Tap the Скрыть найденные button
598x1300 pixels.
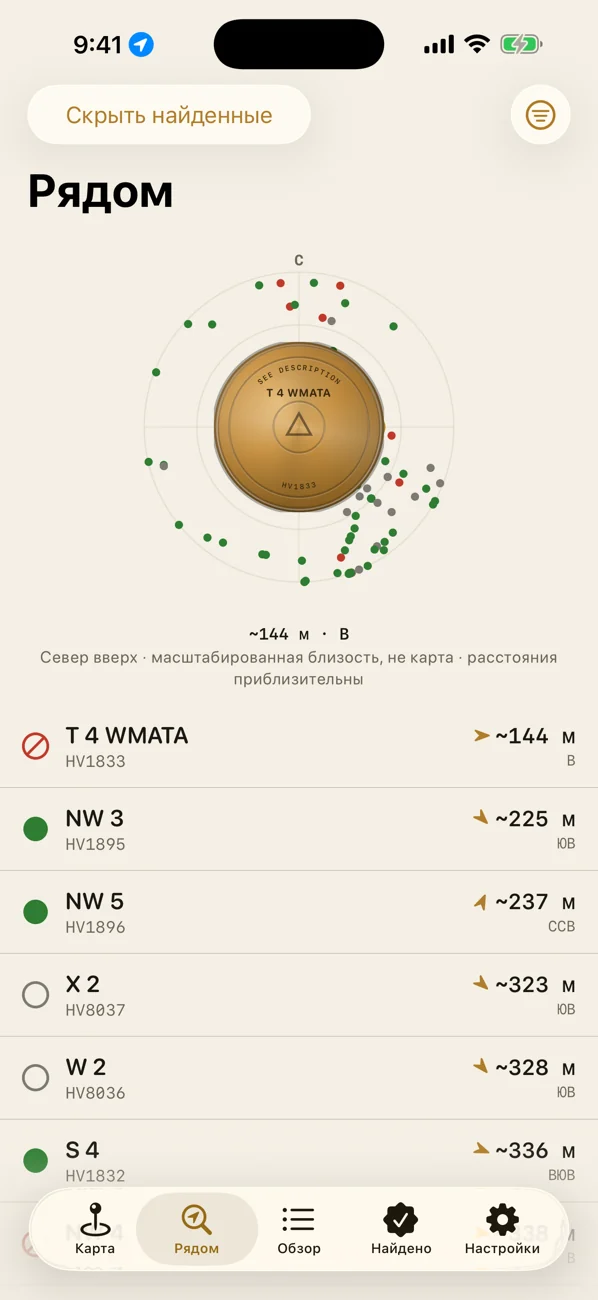[x=169, y=115]
